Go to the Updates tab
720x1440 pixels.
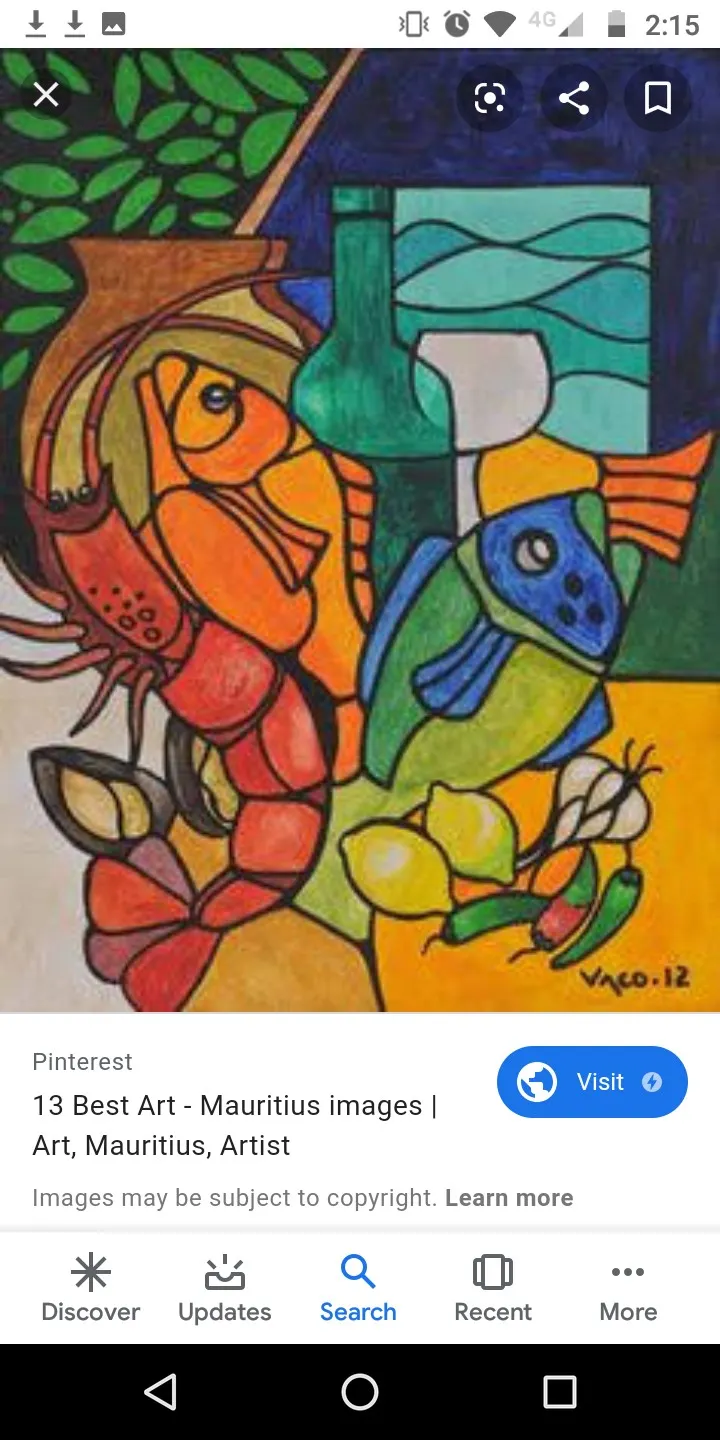[224, 1289]
